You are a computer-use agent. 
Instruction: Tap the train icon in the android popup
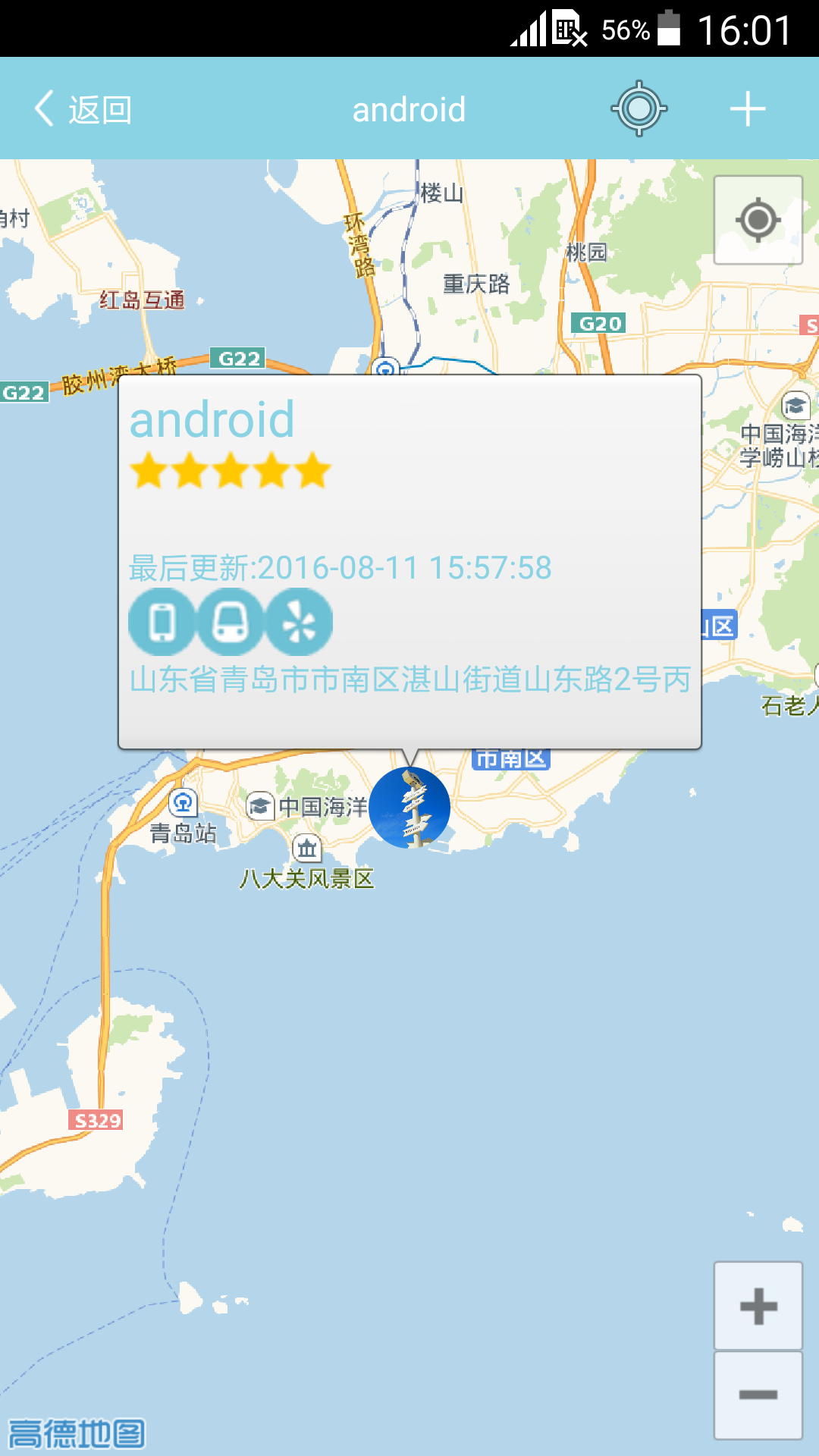[x=231, y=622]
